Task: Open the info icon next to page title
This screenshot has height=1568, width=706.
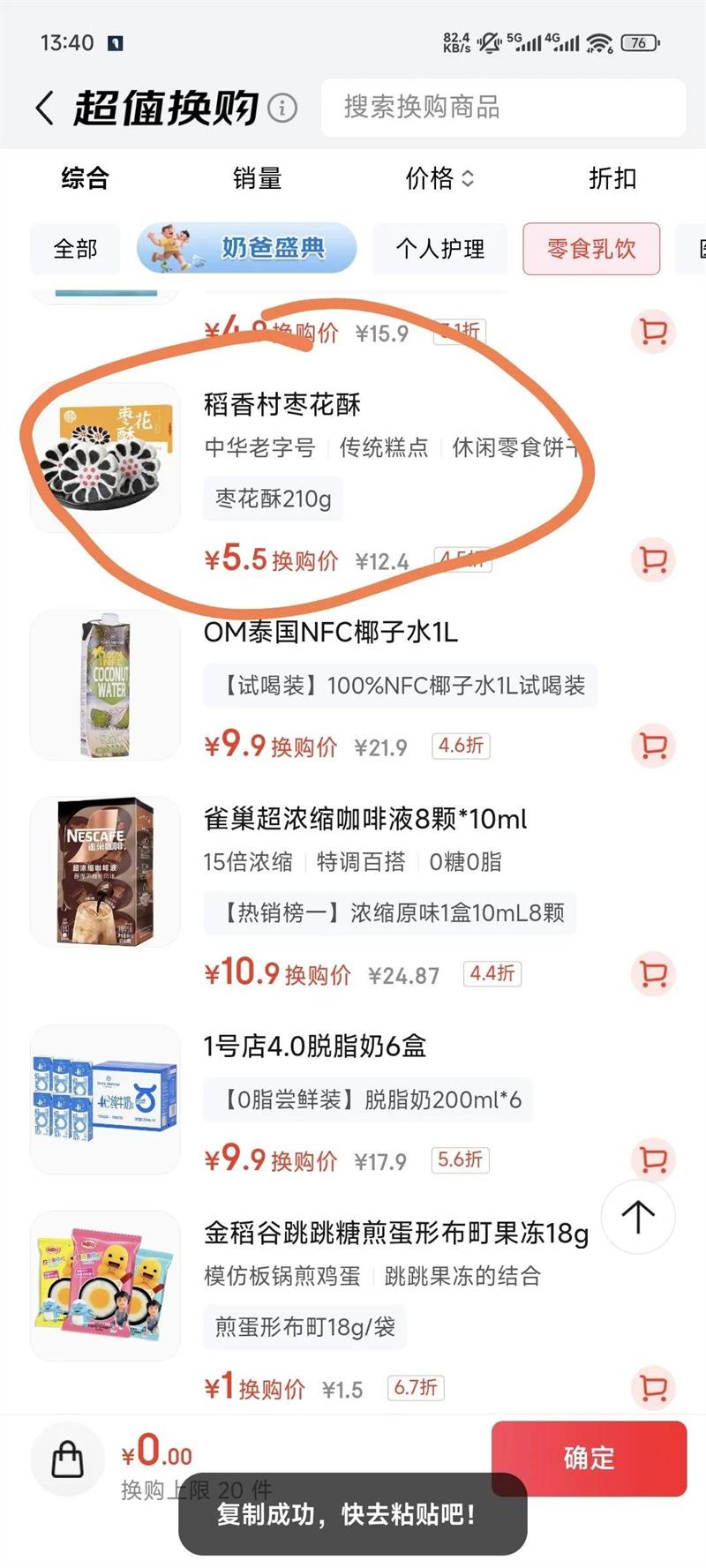Action: [x=281, y=108]
